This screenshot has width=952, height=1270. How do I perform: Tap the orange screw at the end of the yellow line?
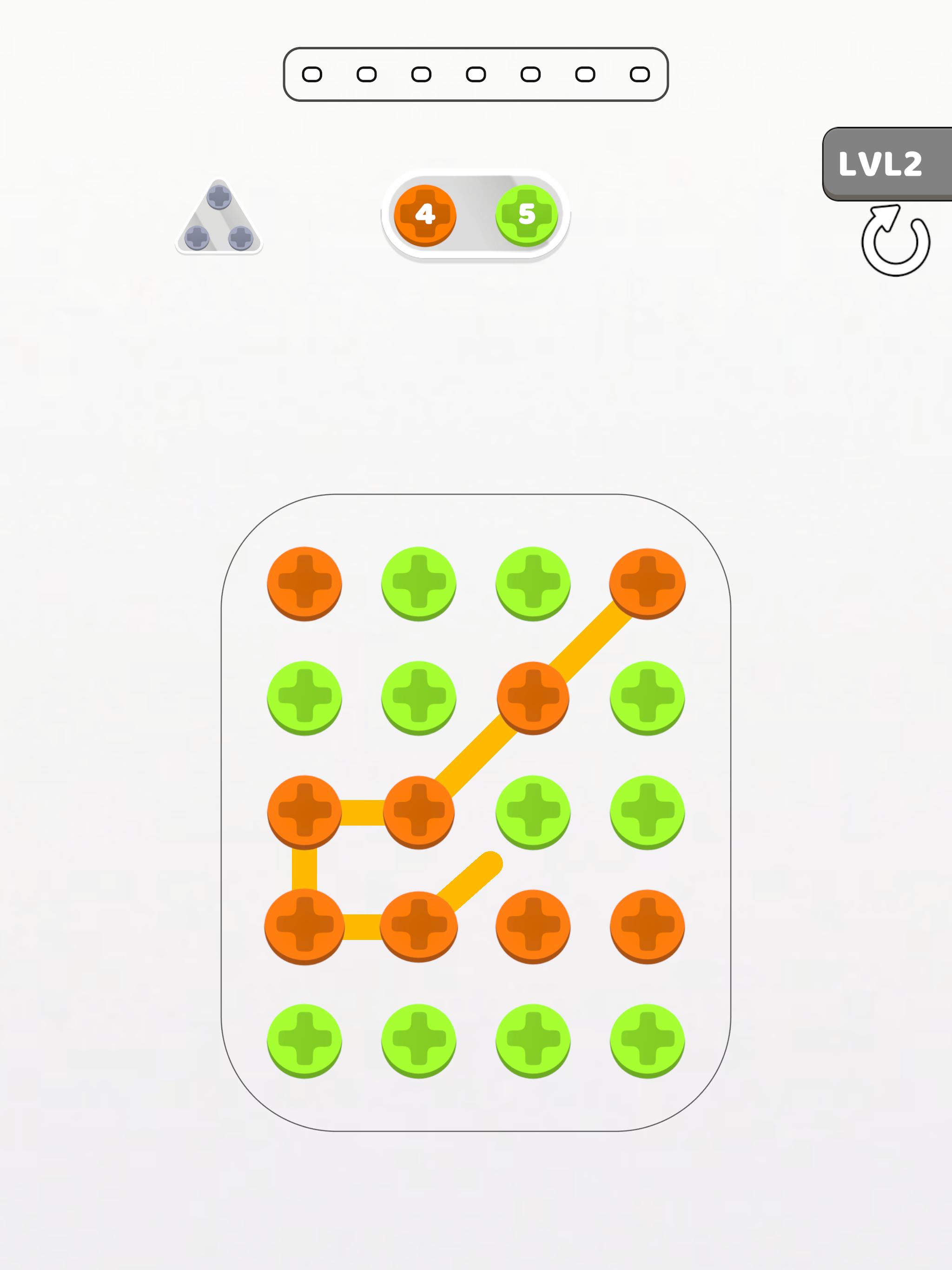647,583
